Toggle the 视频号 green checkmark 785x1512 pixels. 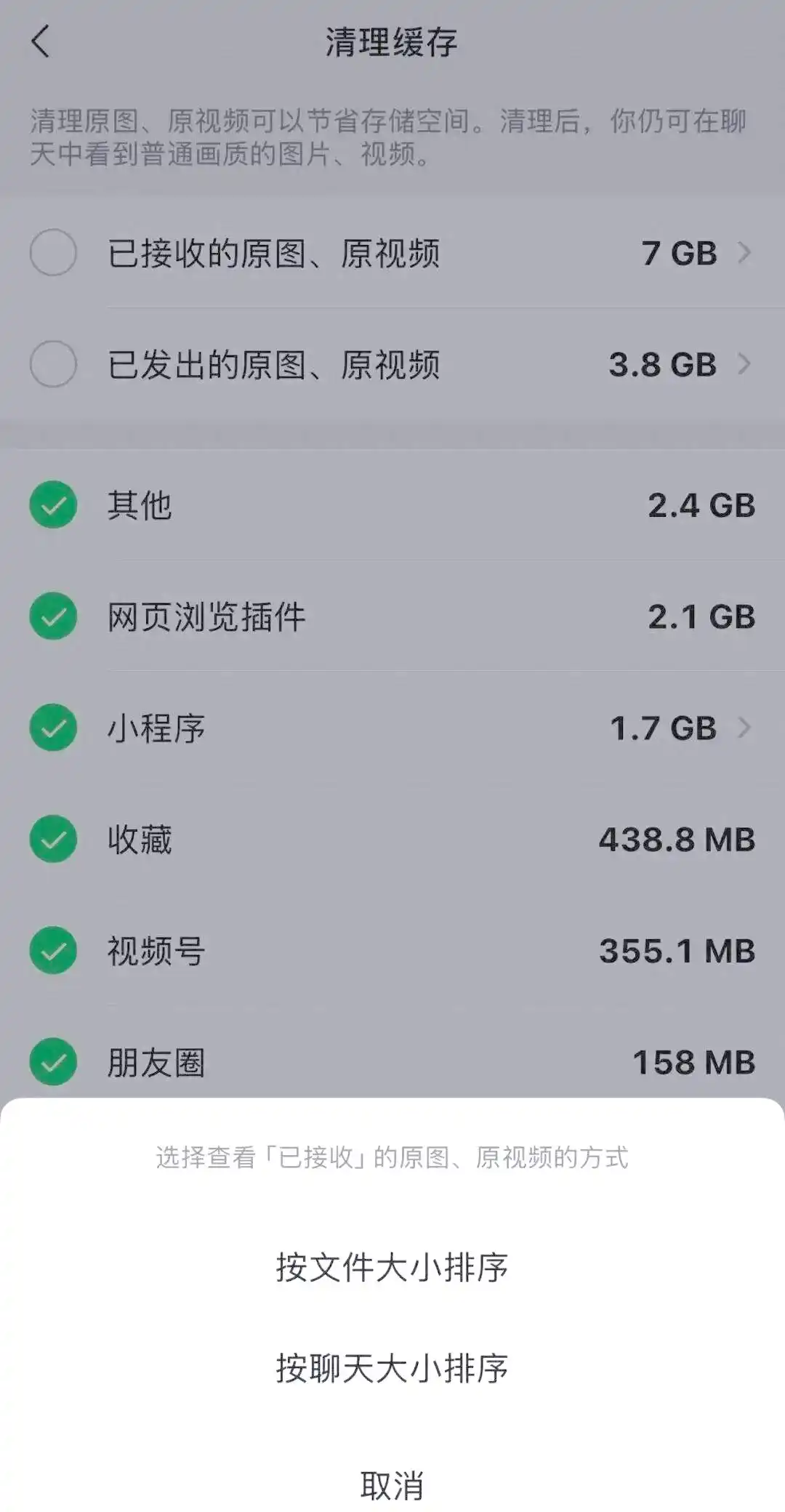tap(52, 951)
